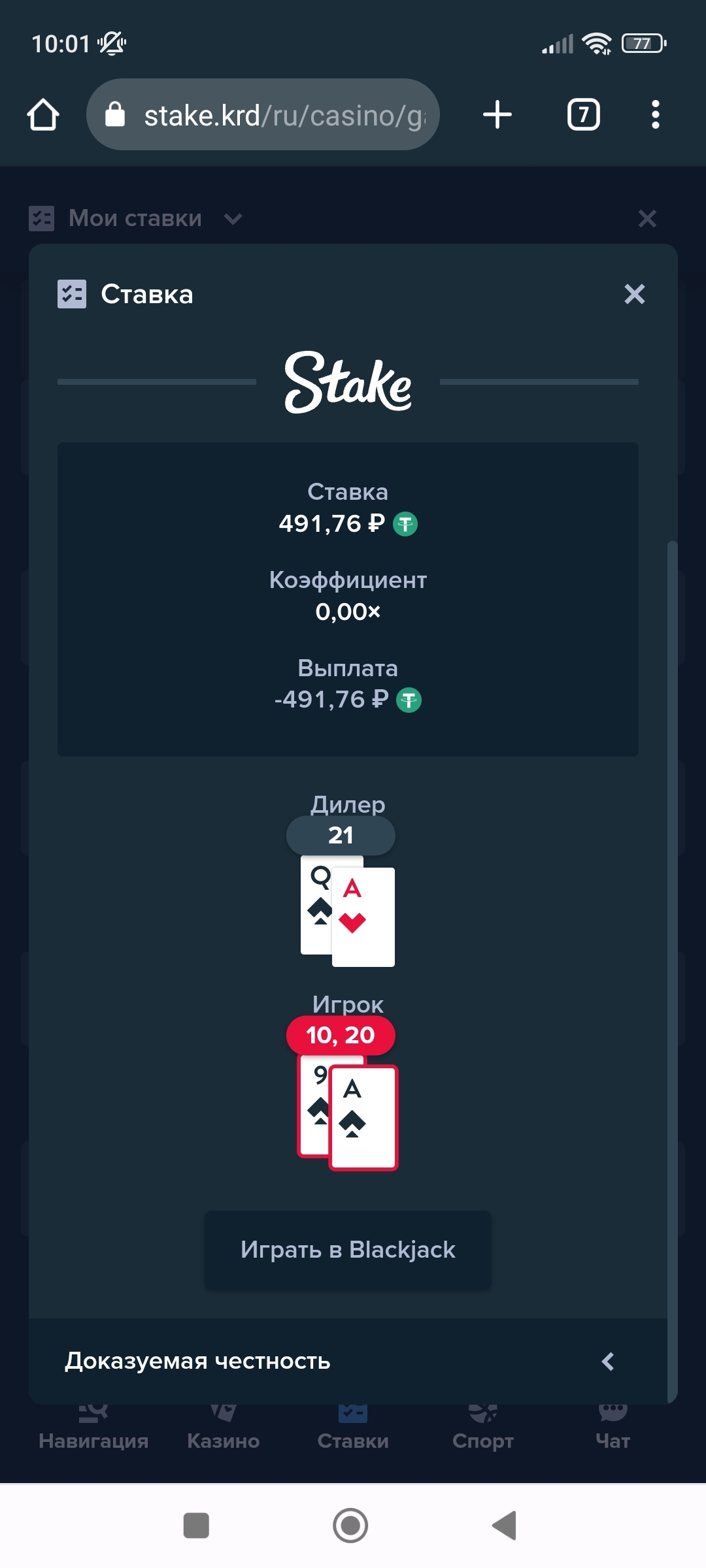Show the 7 open tabs
The height and width of the screenshot is (1568, 706).
583,115
